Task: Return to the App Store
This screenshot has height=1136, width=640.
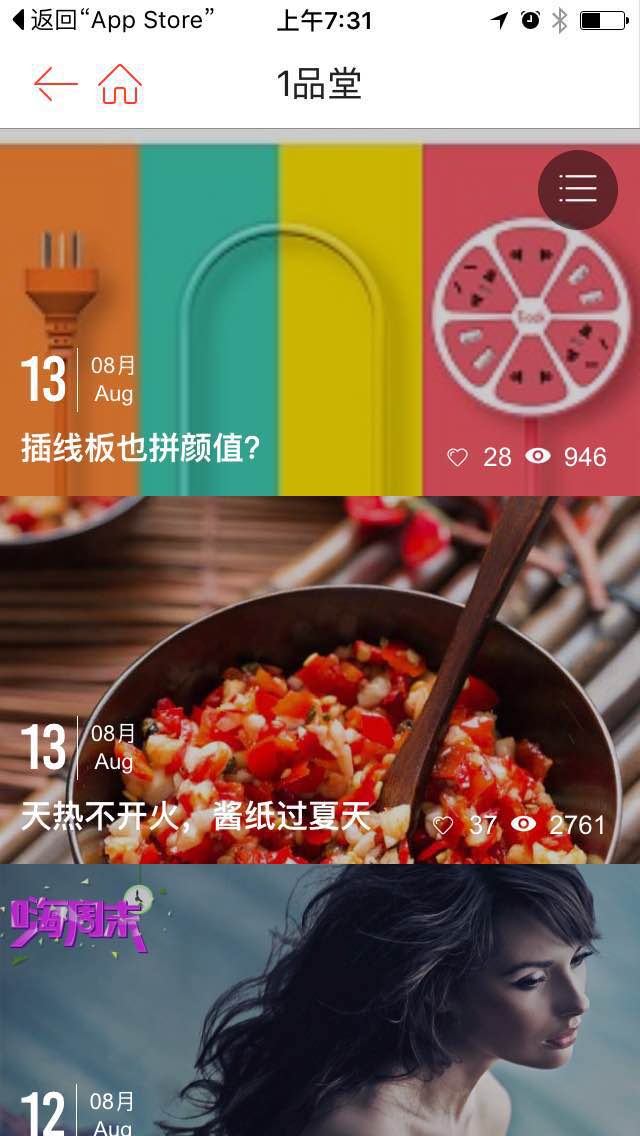Action: 112,20
